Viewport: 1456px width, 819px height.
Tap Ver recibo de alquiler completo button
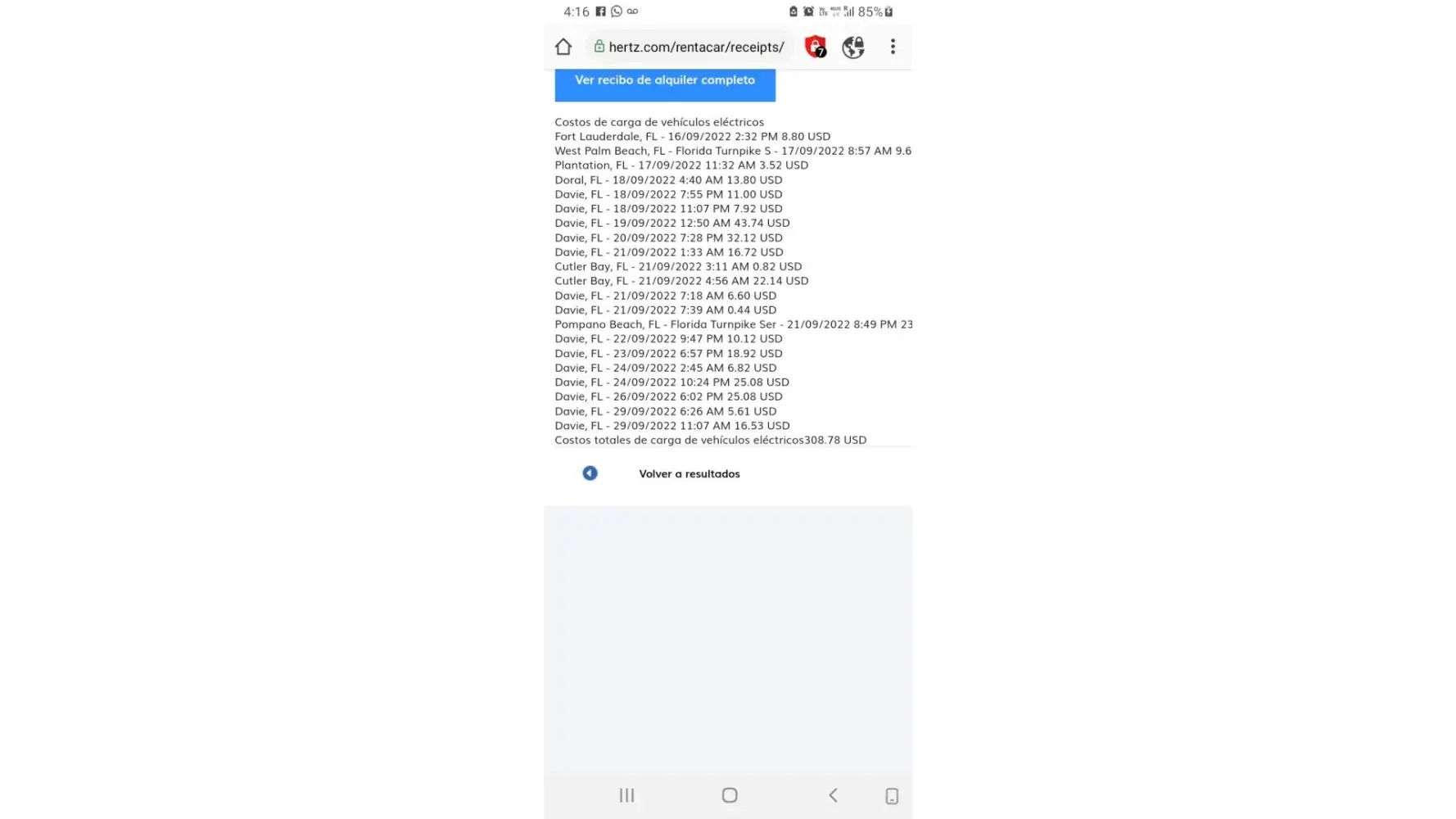(665, 82)
